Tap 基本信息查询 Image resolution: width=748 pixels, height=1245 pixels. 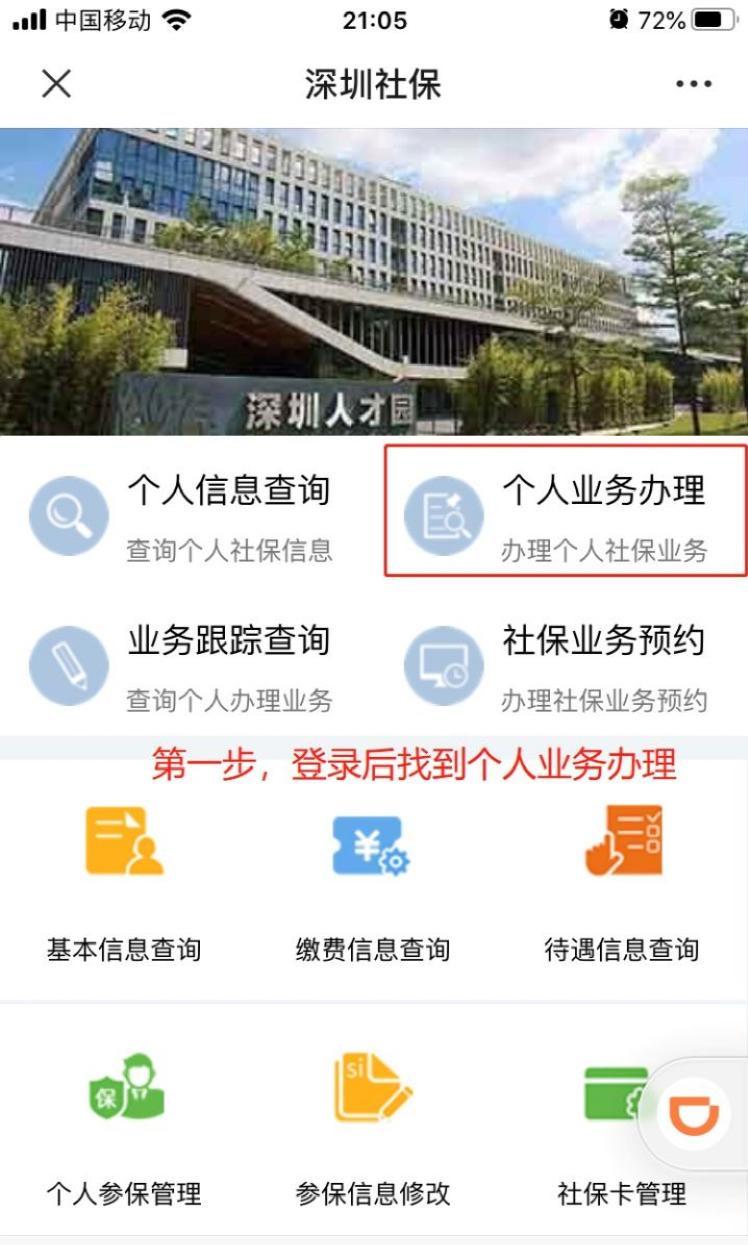tap(124, 880)
